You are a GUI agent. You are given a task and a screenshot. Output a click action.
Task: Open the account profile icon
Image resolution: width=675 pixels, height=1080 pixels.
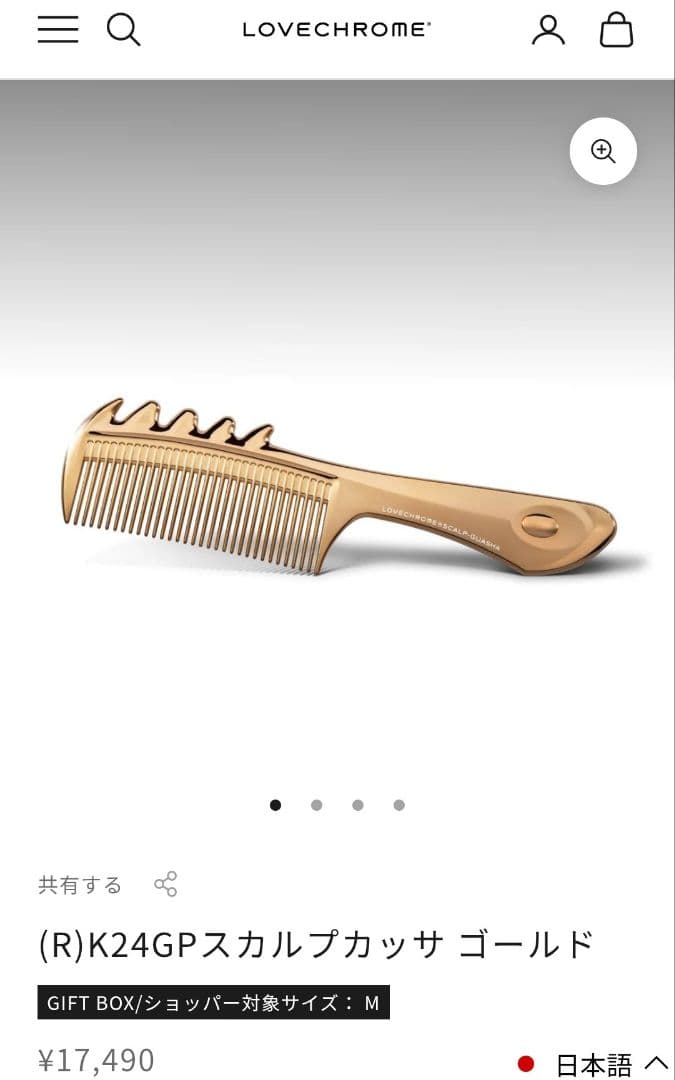coord(548,30)
